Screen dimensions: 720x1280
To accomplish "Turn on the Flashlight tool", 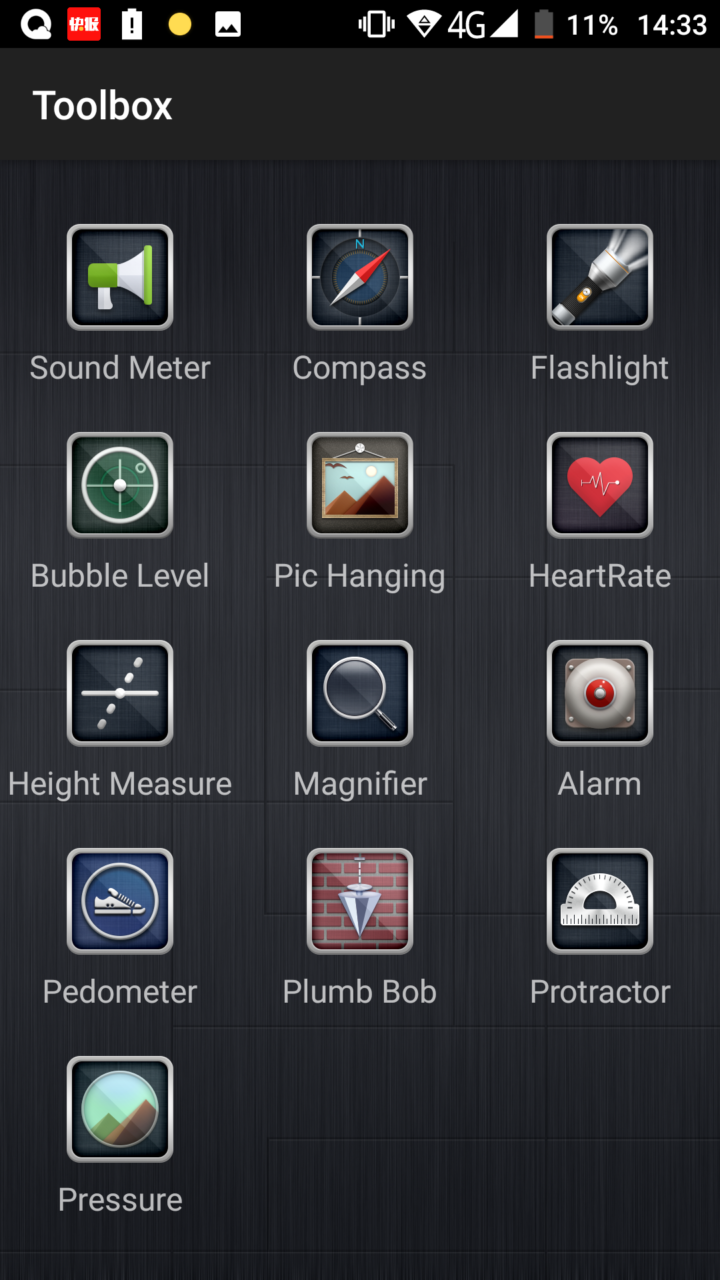I will point(600,277).
